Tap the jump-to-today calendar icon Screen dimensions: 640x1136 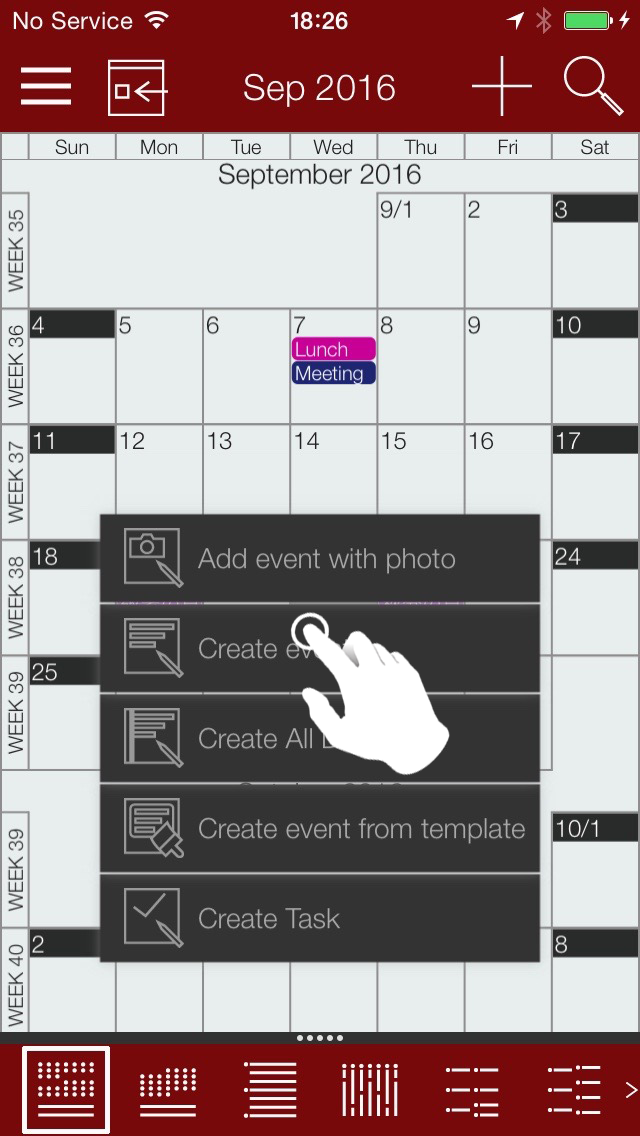(137, 88)
